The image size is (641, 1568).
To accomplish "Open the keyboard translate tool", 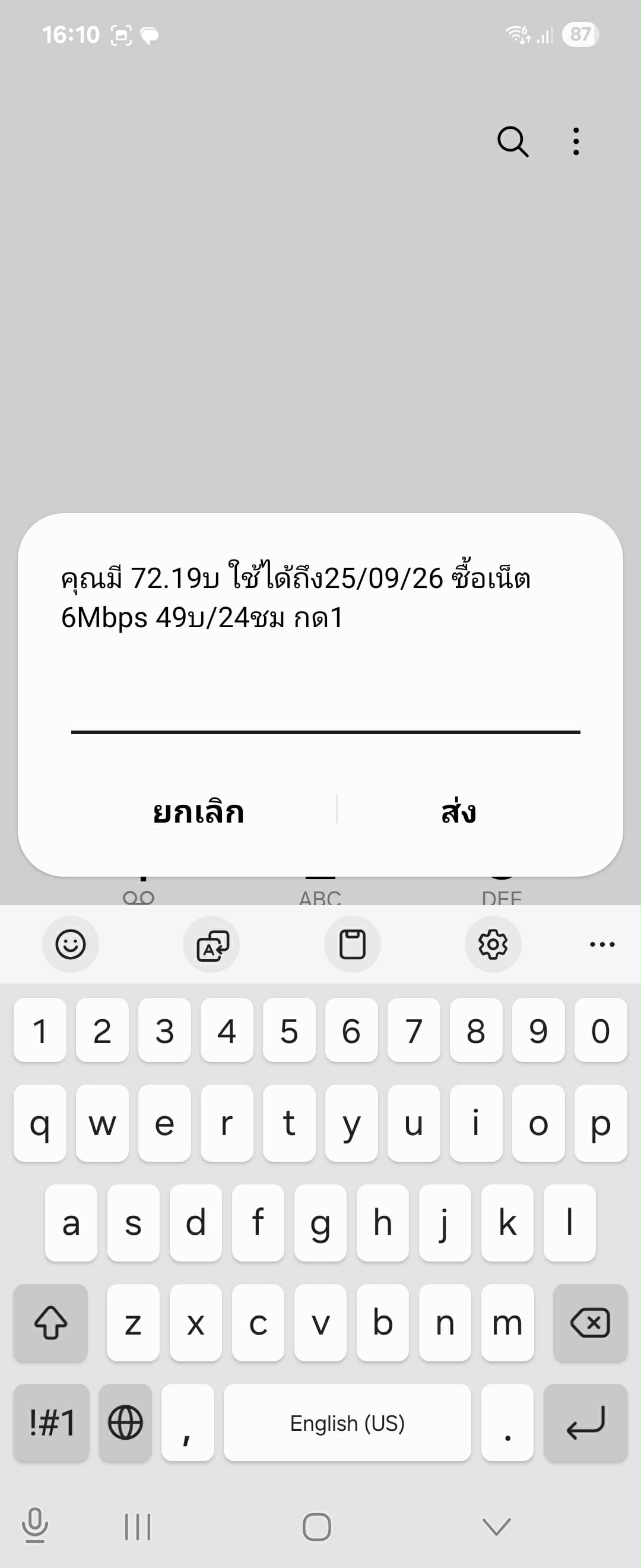I will click(x=211, y=944).
